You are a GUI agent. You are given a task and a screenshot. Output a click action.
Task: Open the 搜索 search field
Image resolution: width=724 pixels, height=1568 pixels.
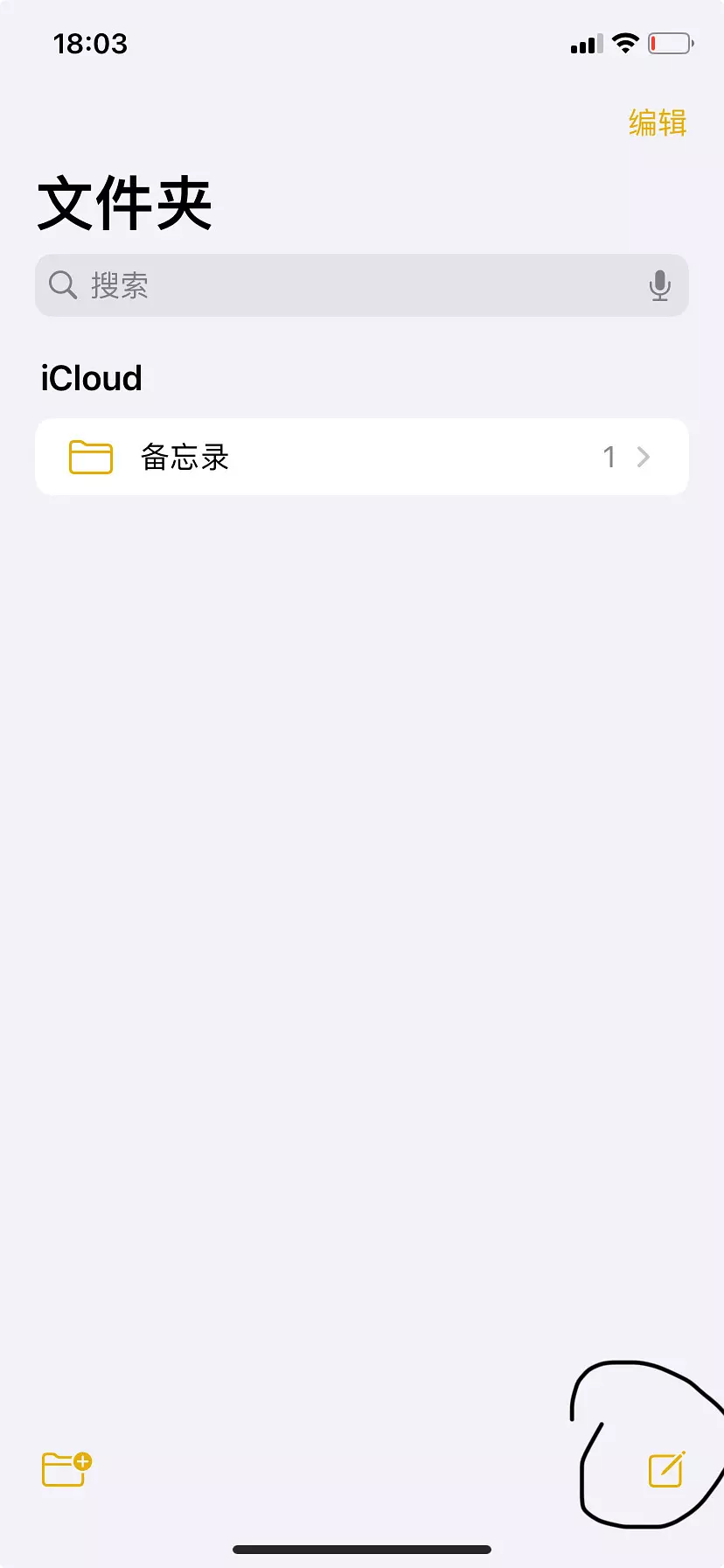[350, 285]
